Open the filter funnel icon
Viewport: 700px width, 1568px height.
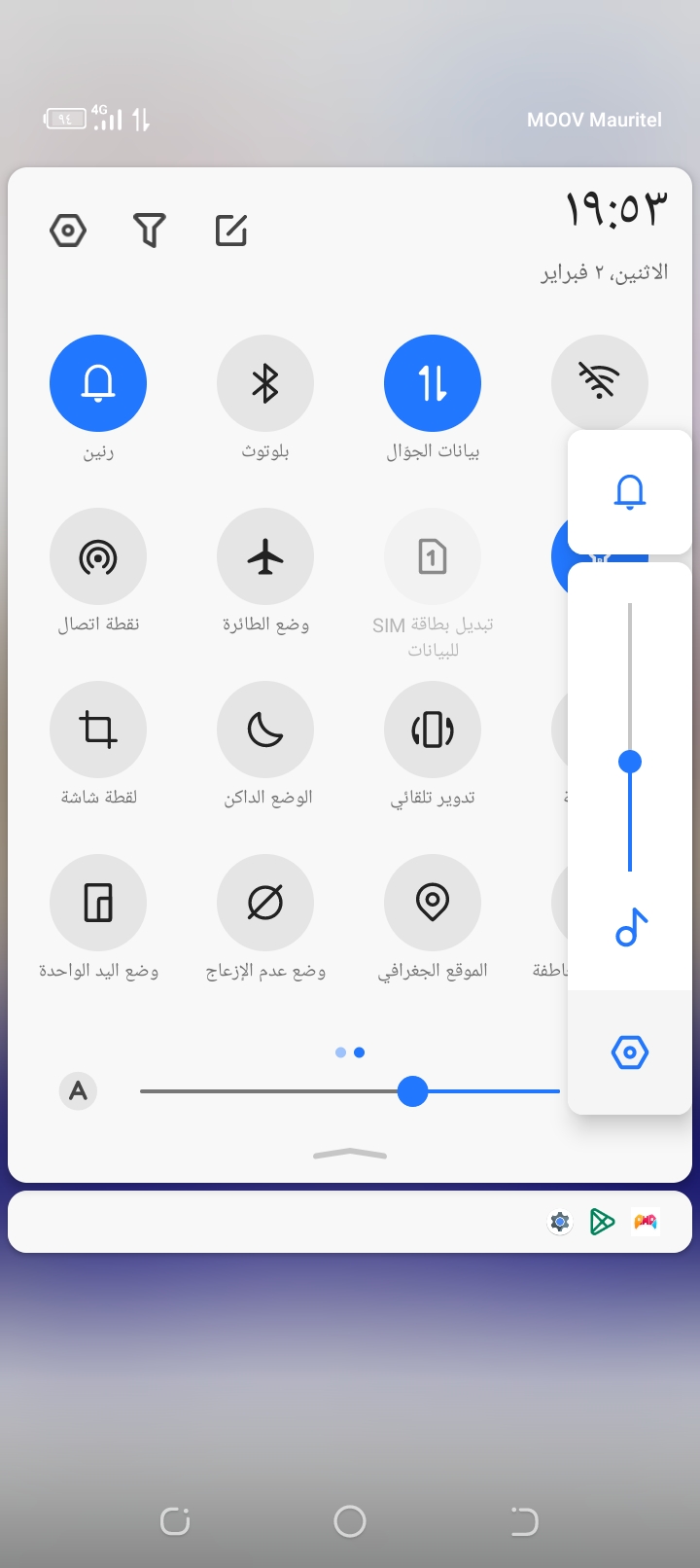pos(149,231)
